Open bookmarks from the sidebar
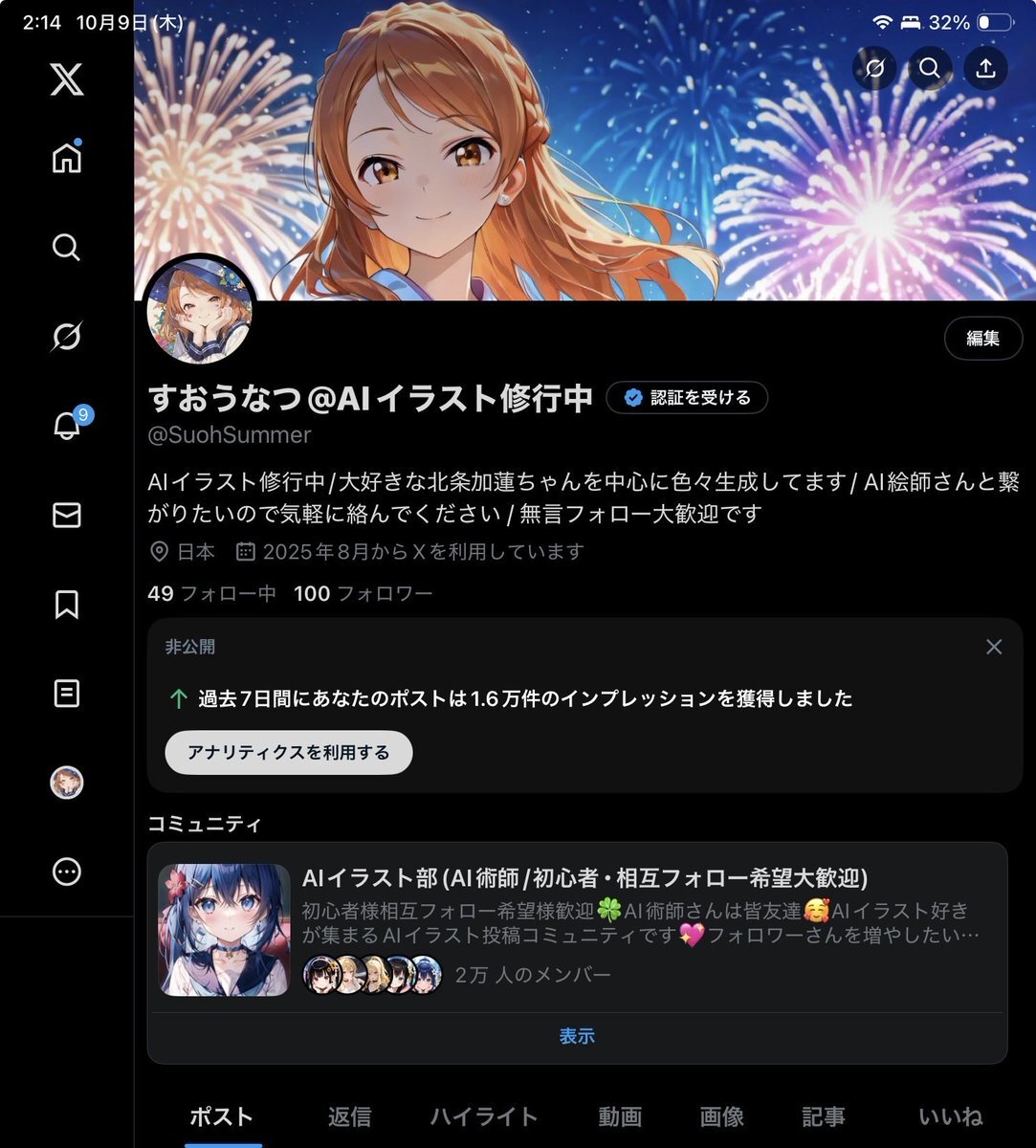Screen dimensions: 1036x1148 (66, 605)
